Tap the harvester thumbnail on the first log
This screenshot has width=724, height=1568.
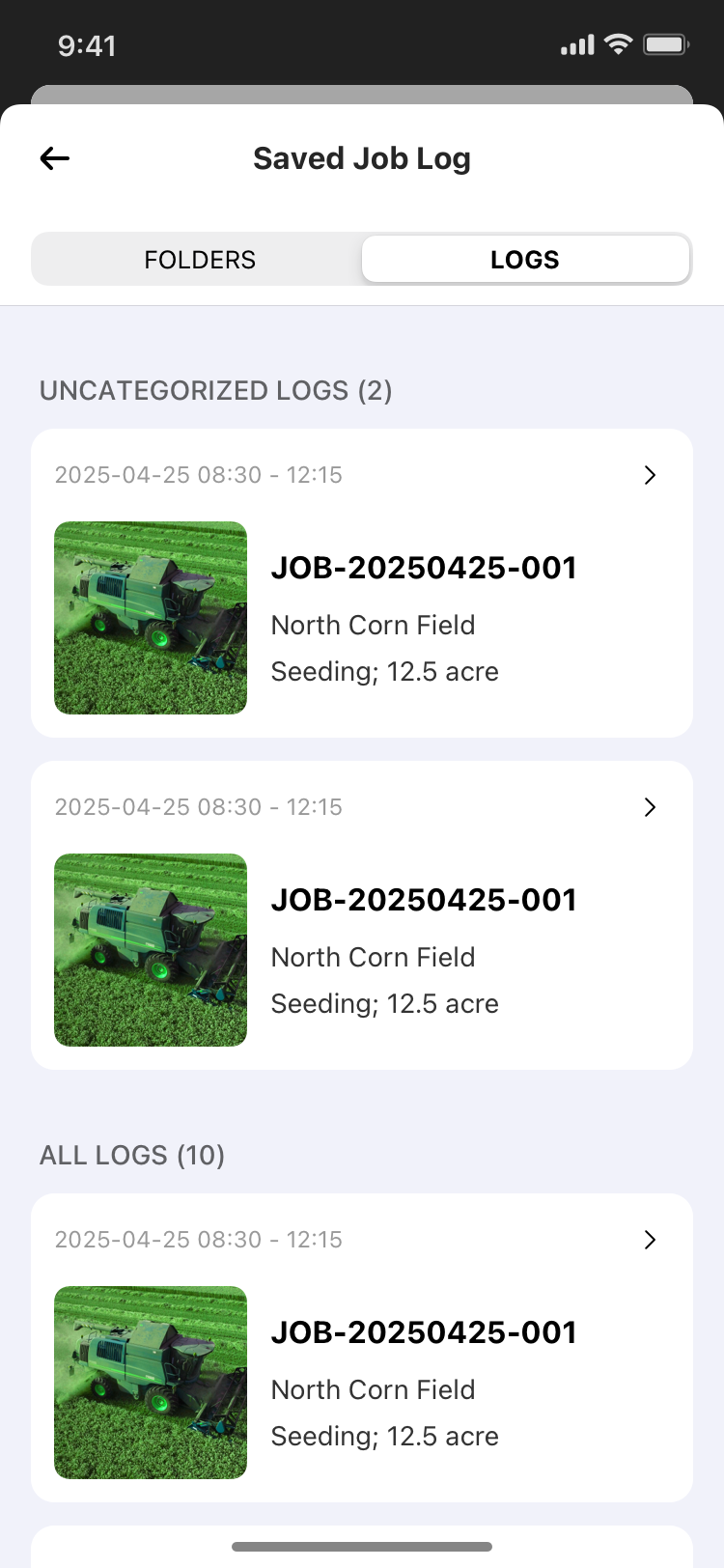click(x=151, y=618)
